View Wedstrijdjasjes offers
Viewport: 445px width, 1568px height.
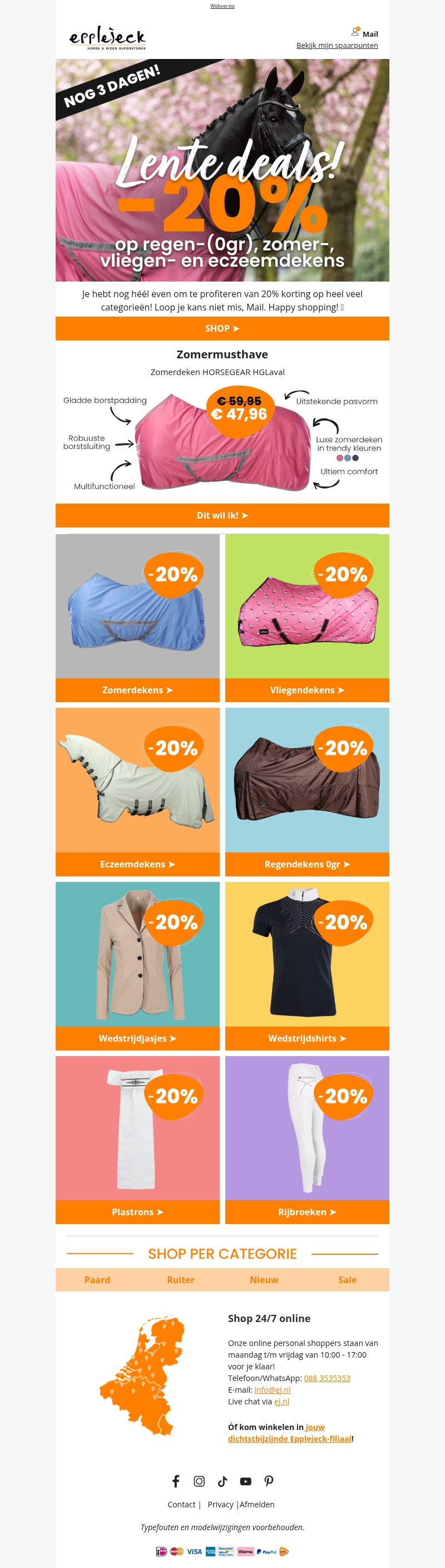click(x=137, y=1038)
